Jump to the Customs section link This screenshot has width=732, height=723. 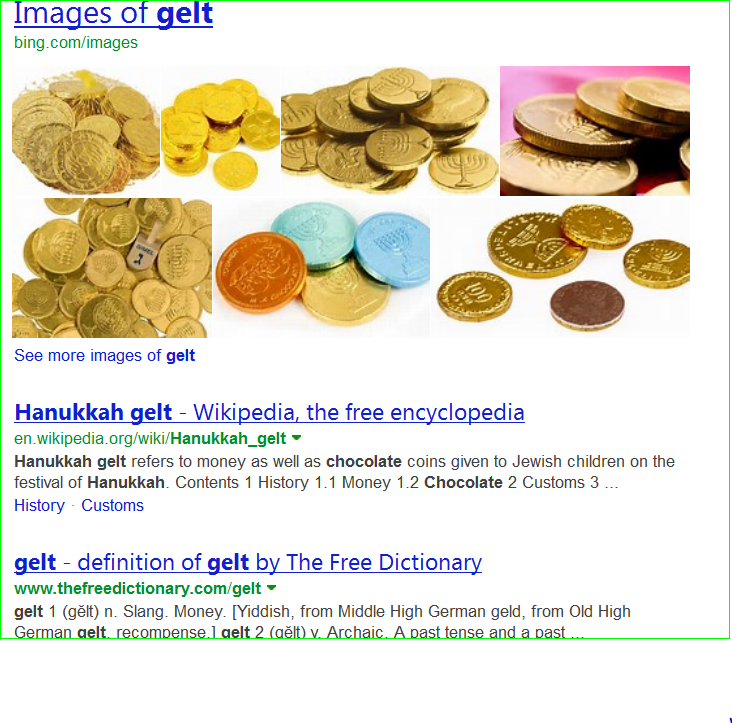point(112,505)
